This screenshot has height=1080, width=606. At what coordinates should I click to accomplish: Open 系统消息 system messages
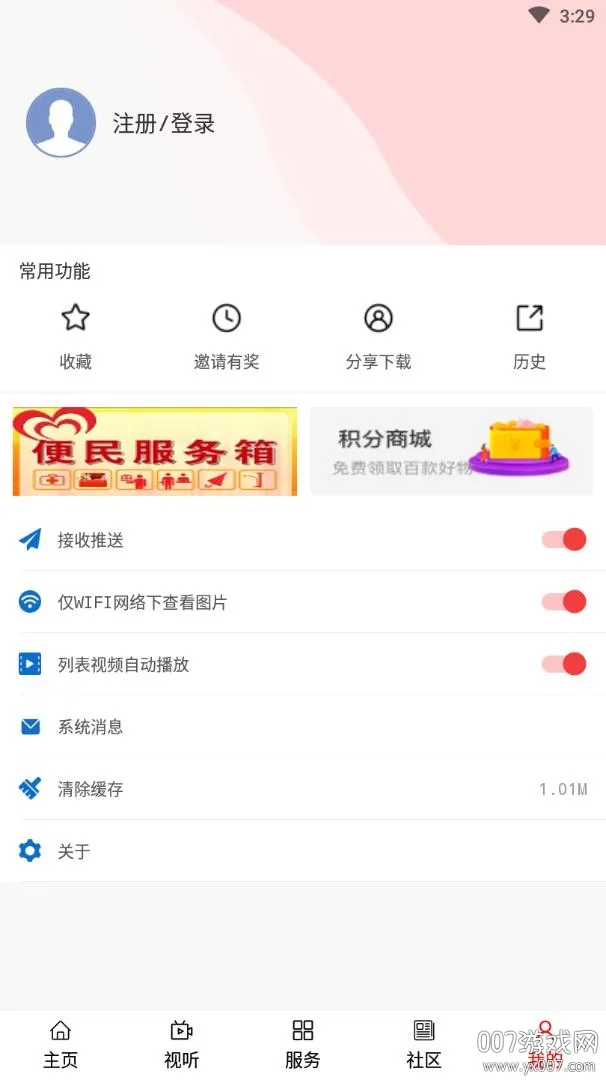tap(90, 727)
